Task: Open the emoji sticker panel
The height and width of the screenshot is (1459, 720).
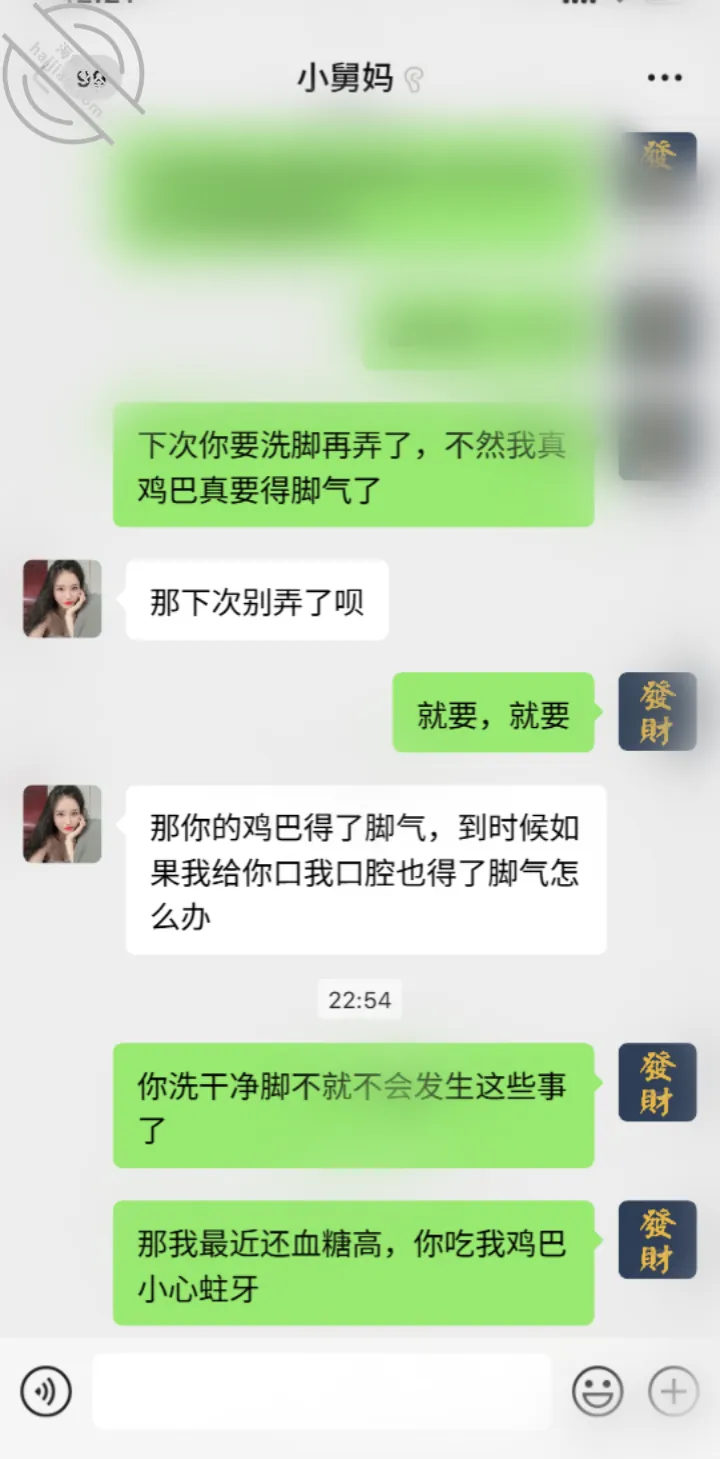Action: tap(598, 1391)
